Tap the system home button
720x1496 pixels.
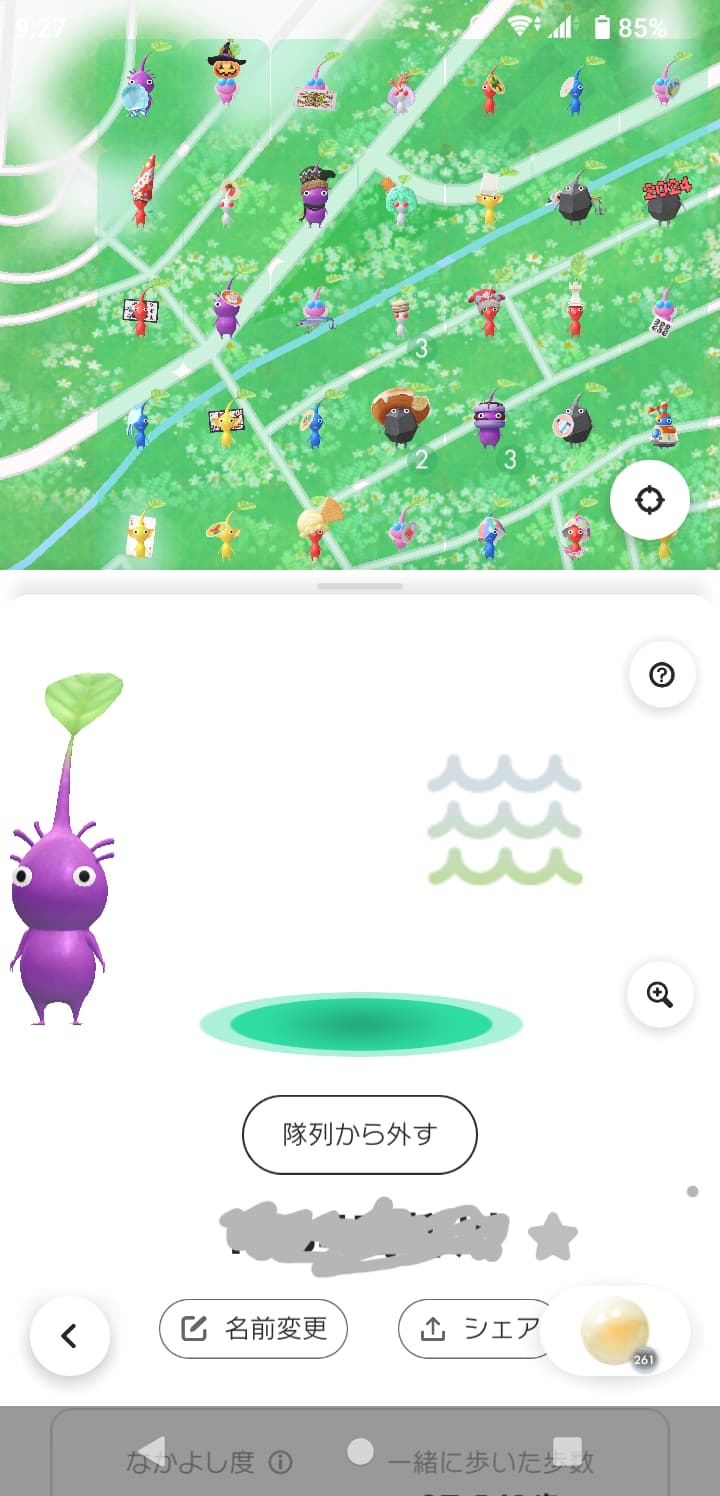[360, 1451]
